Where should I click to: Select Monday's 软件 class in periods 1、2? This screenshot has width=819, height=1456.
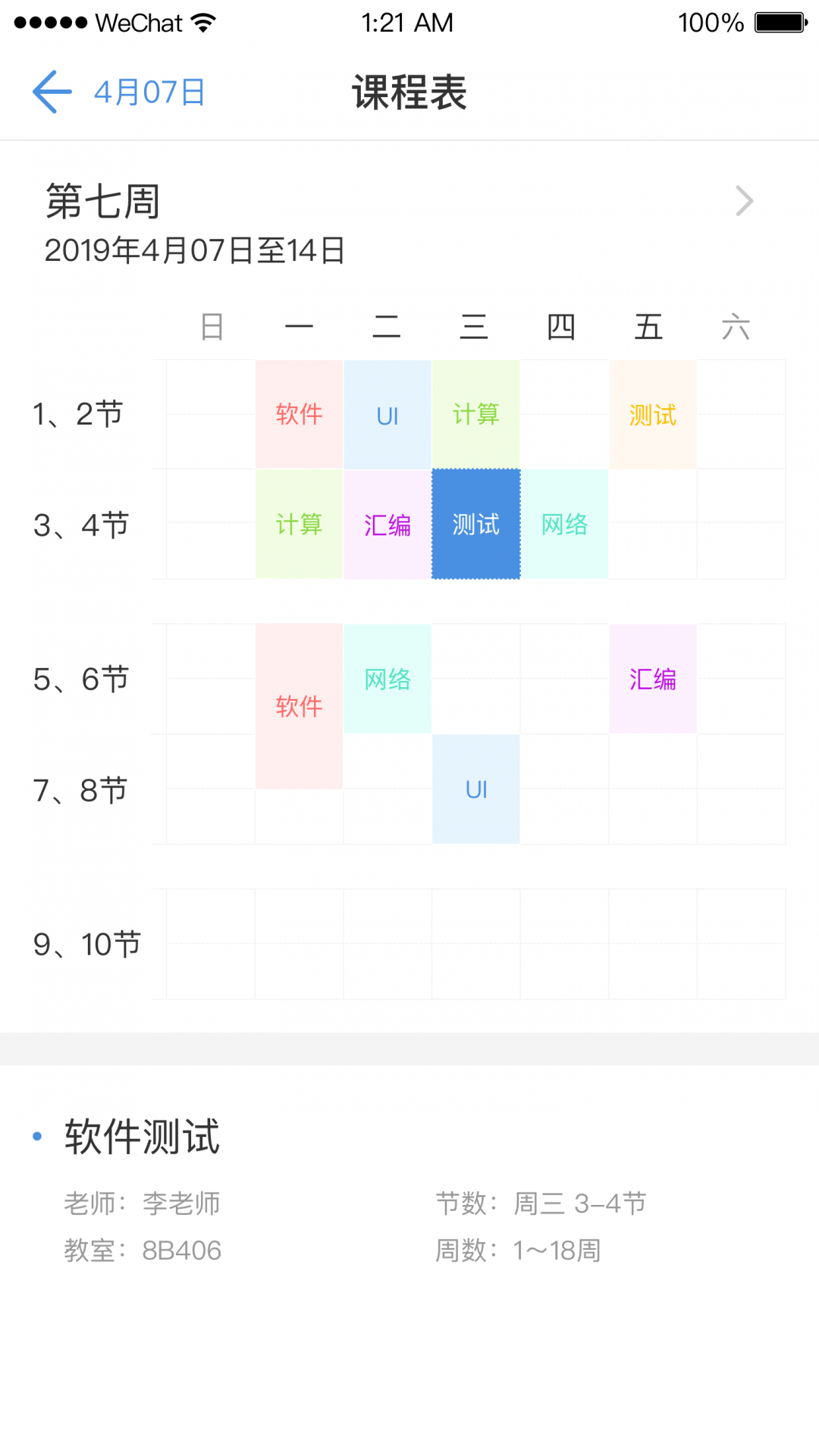299,414
